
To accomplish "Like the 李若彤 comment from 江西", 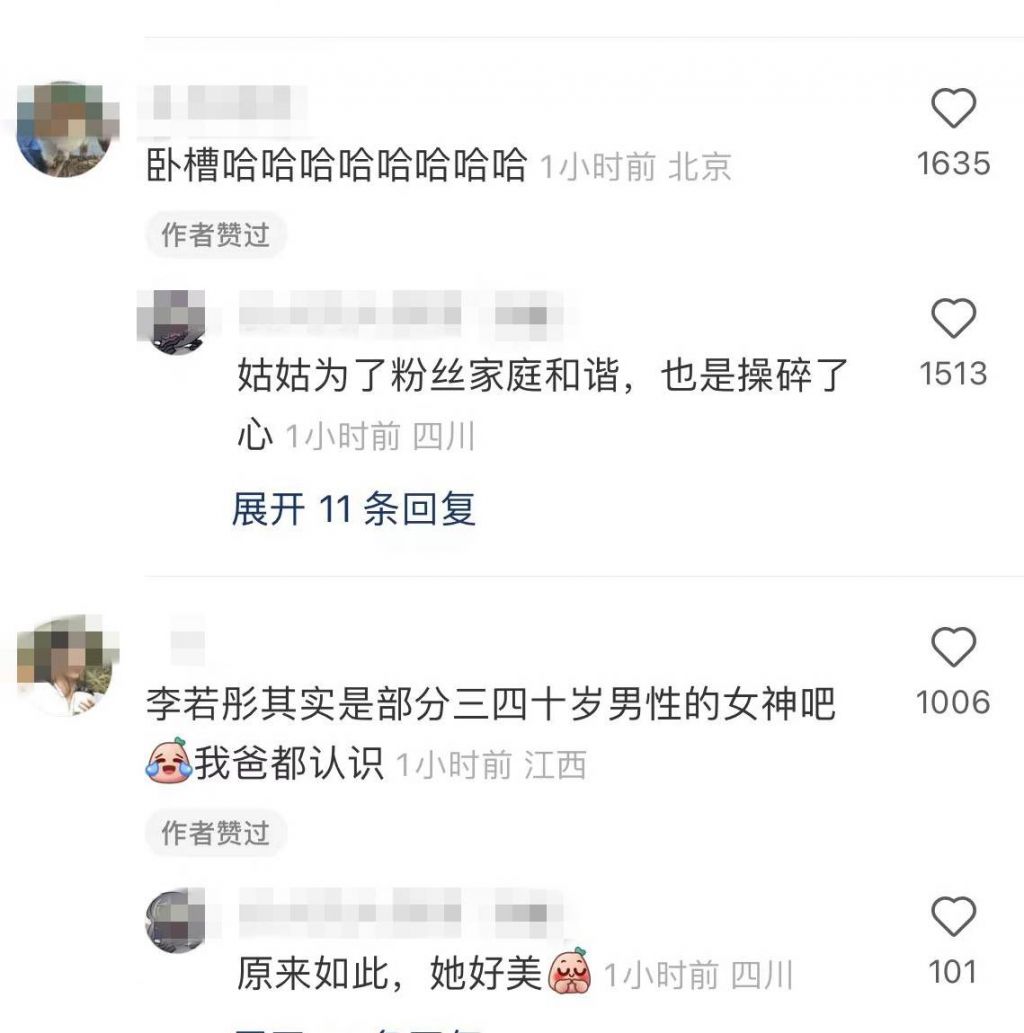I will [x=953, y=648].
